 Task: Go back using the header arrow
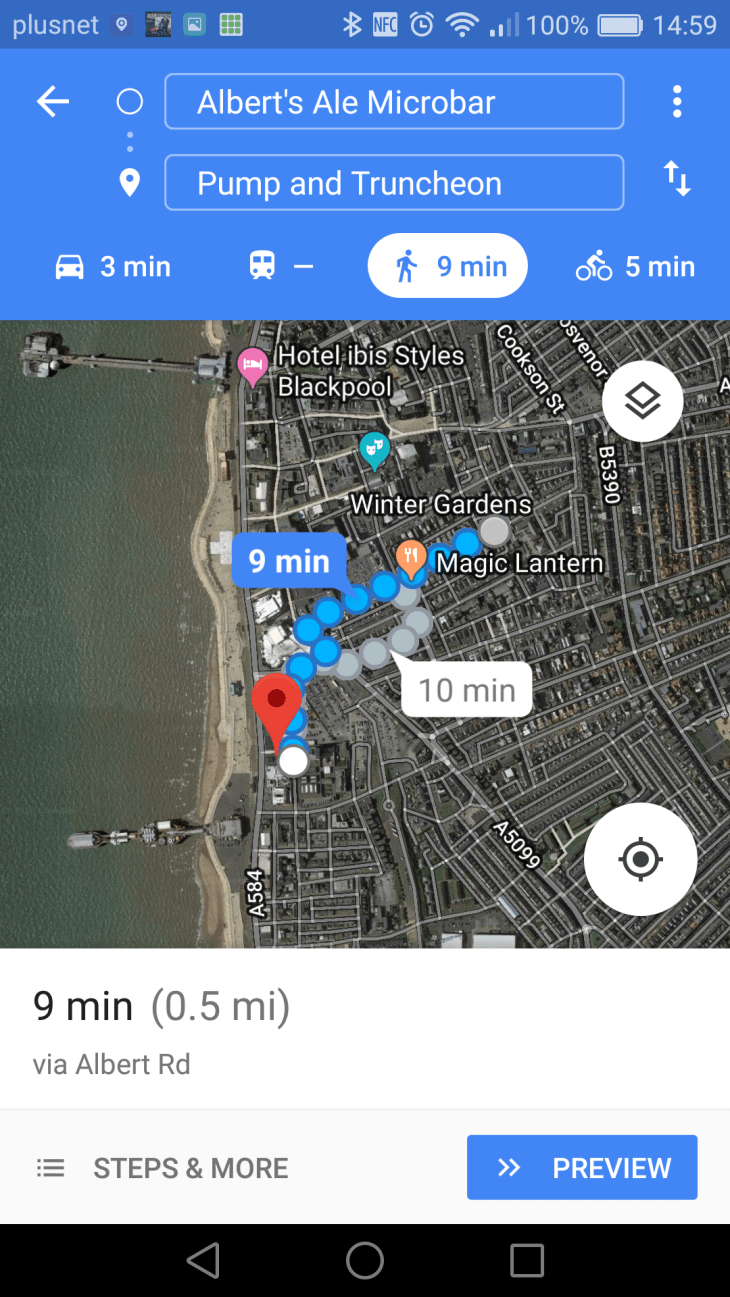point(53,102)
